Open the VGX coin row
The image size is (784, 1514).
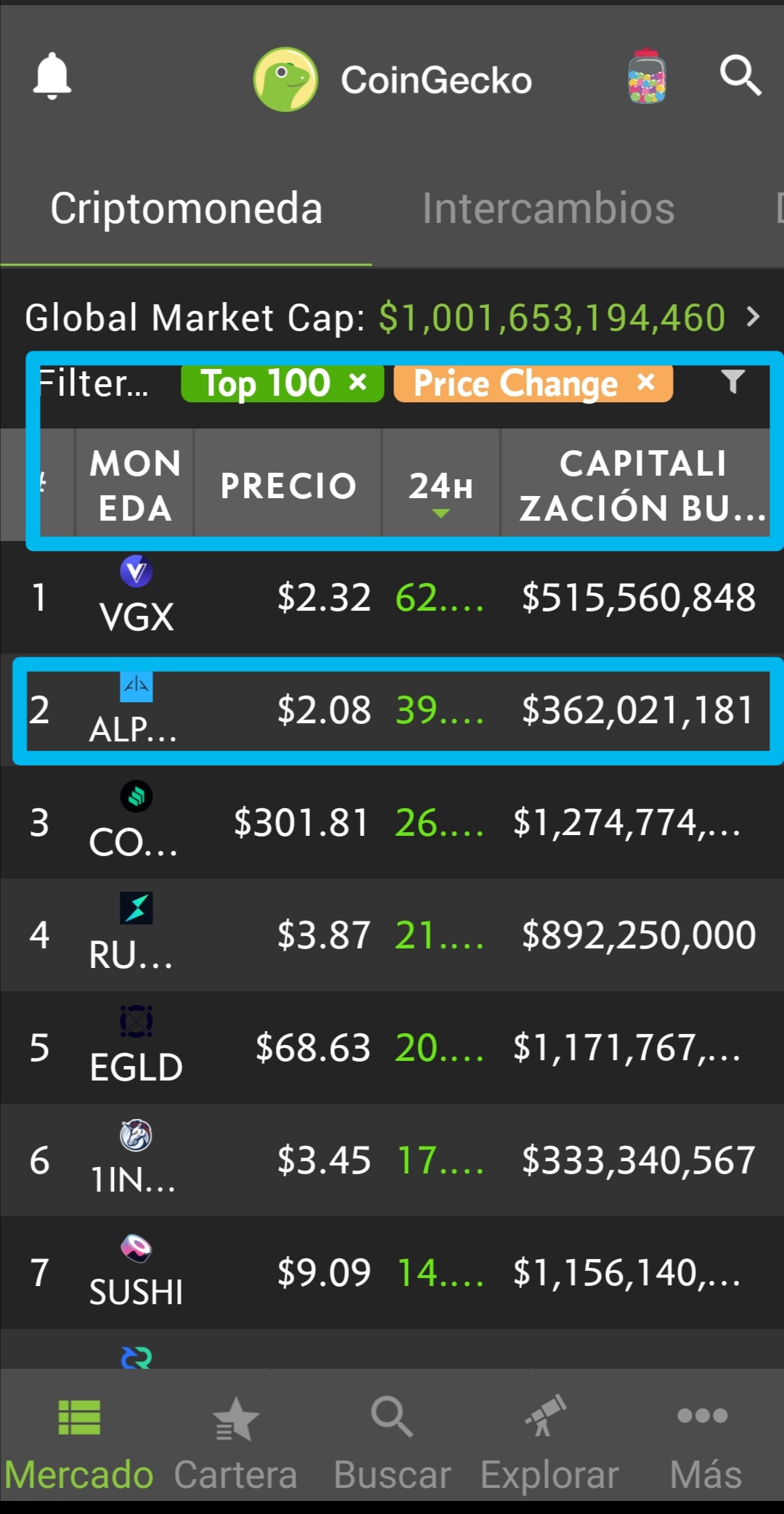[x=392, y=597]
